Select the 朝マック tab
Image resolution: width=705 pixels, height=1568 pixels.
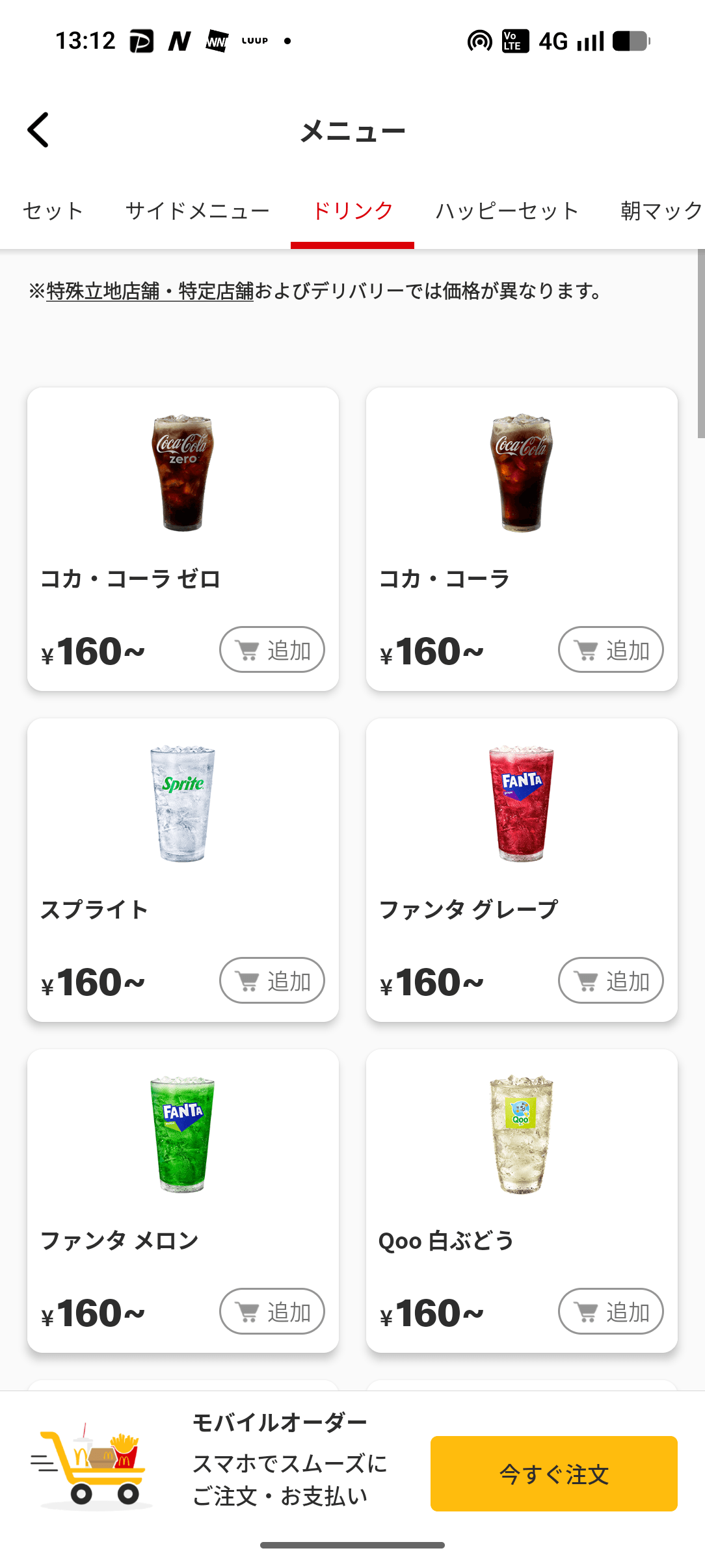tap(661, 211)
